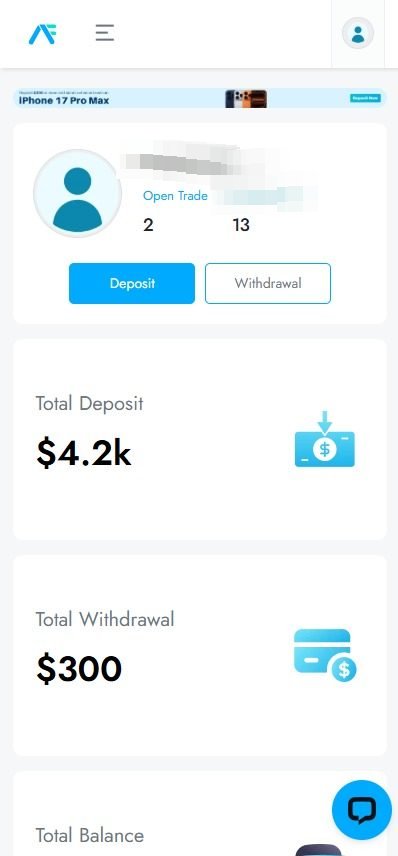Open the Open Trade link
The image size is (398, 856).
point(175,196)
